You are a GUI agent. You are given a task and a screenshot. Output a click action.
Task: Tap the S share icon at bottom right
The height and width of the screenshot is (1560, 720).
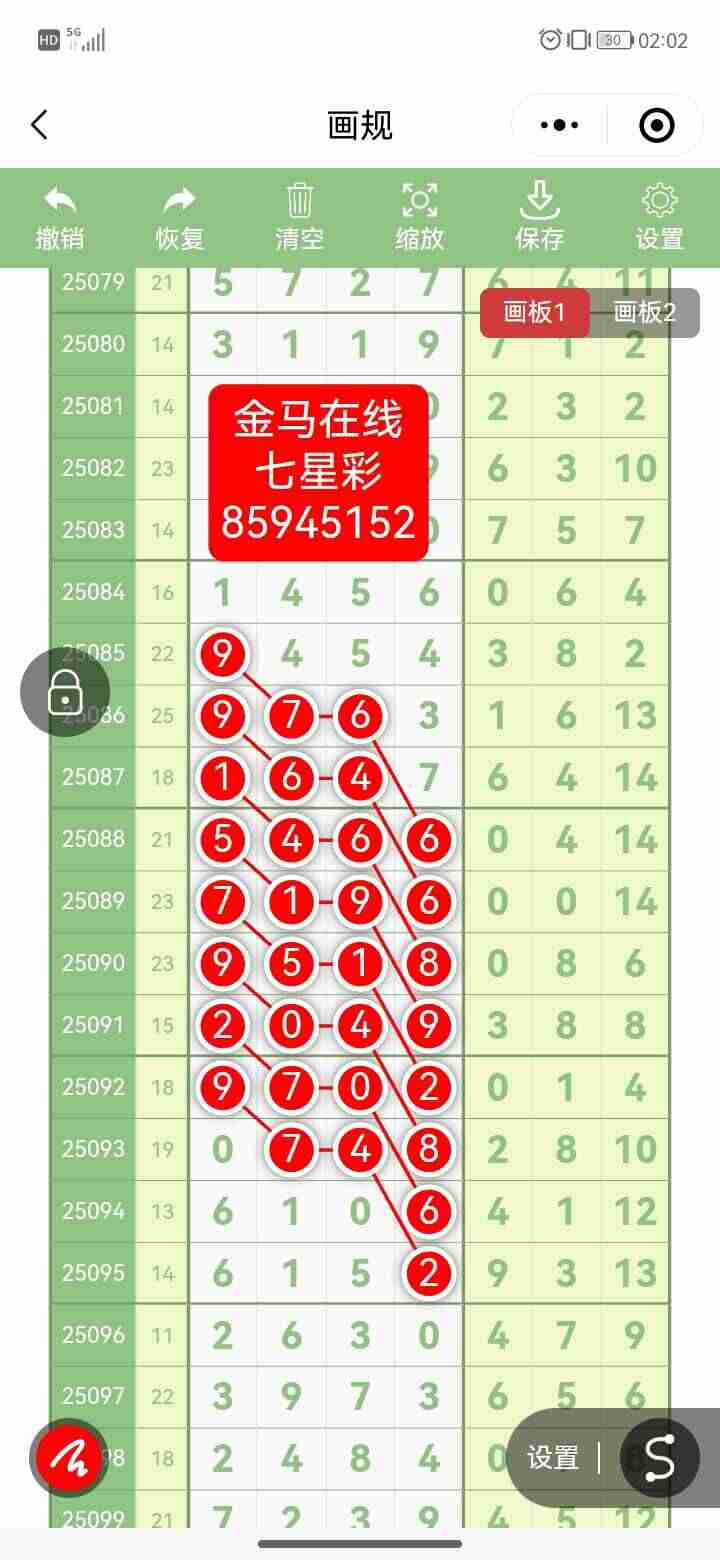657,1458
